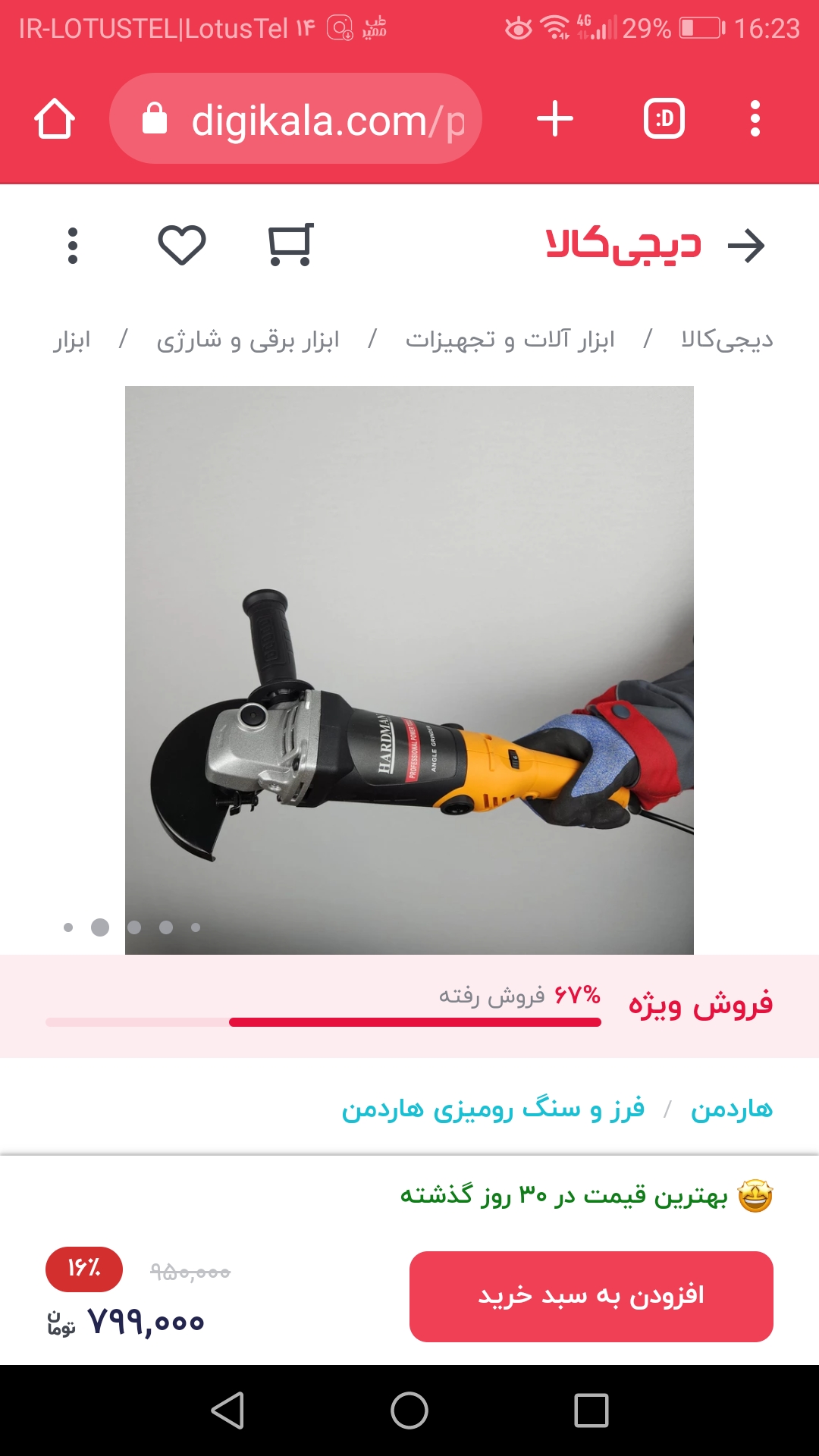The width and height of the screenshot is (819, 1456).
Task: Open the ابزار آلات و تجهیزات breadcrumb
Action: click(x=510, y=340)
